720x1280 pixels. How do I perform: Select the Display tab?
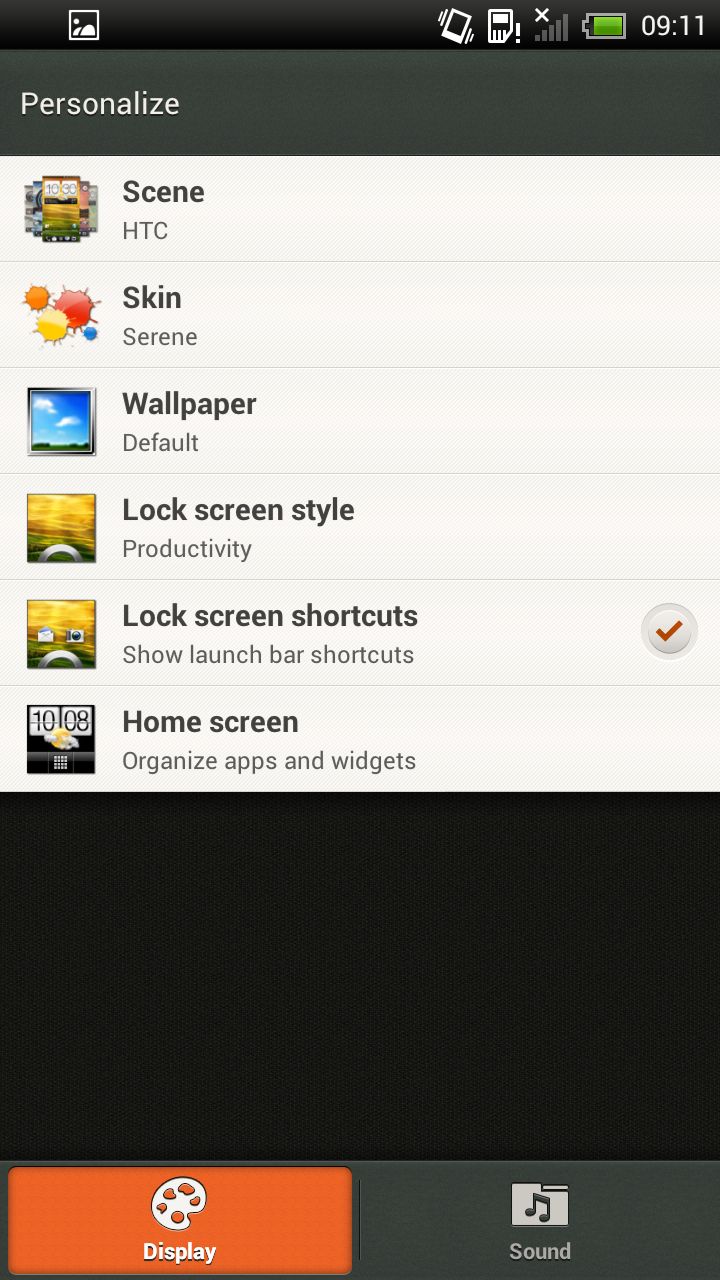[180, 1220]
